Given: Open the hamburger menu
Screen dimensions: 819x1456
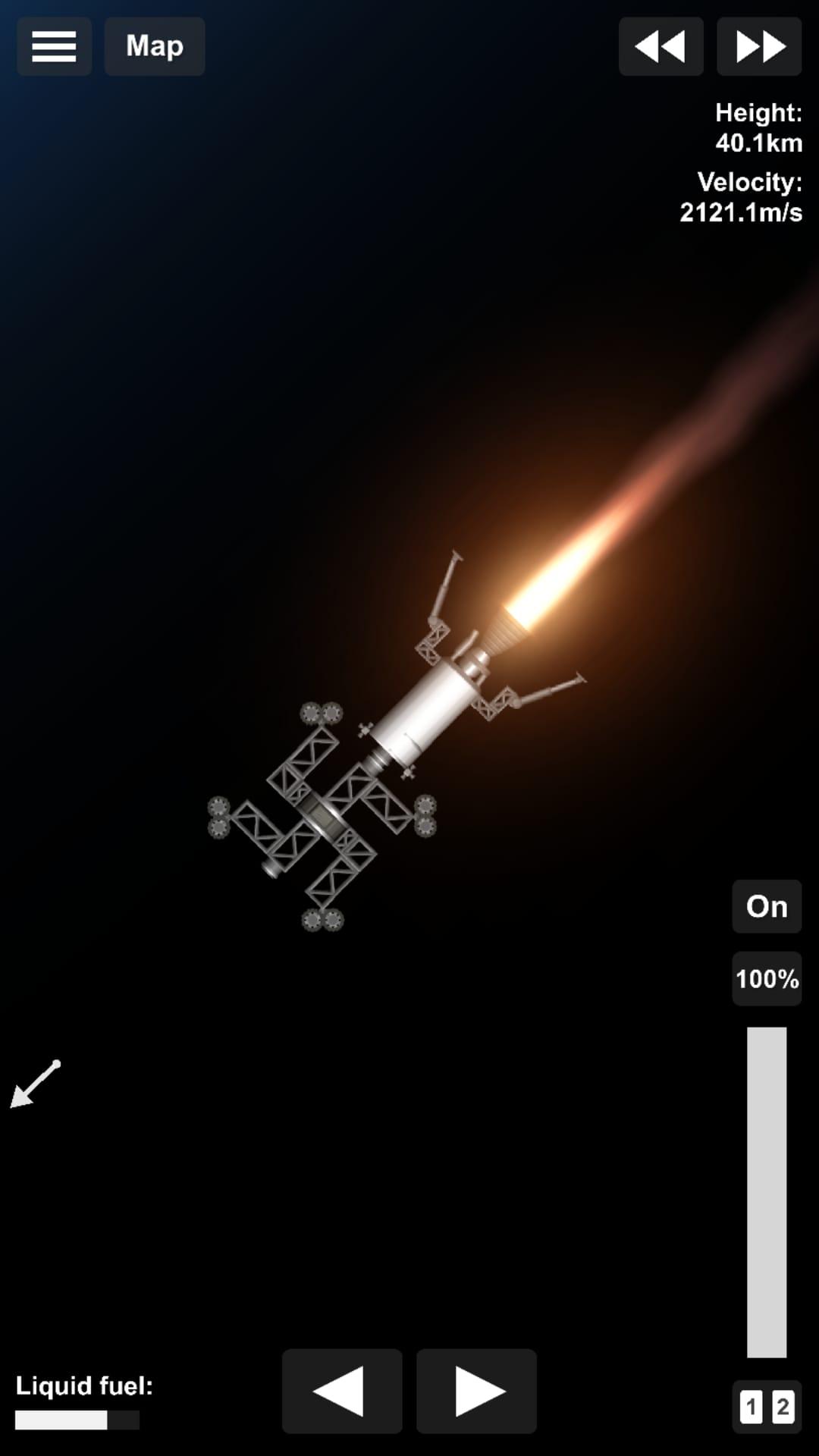Looking at the screenshot, I should pos(54,46).
